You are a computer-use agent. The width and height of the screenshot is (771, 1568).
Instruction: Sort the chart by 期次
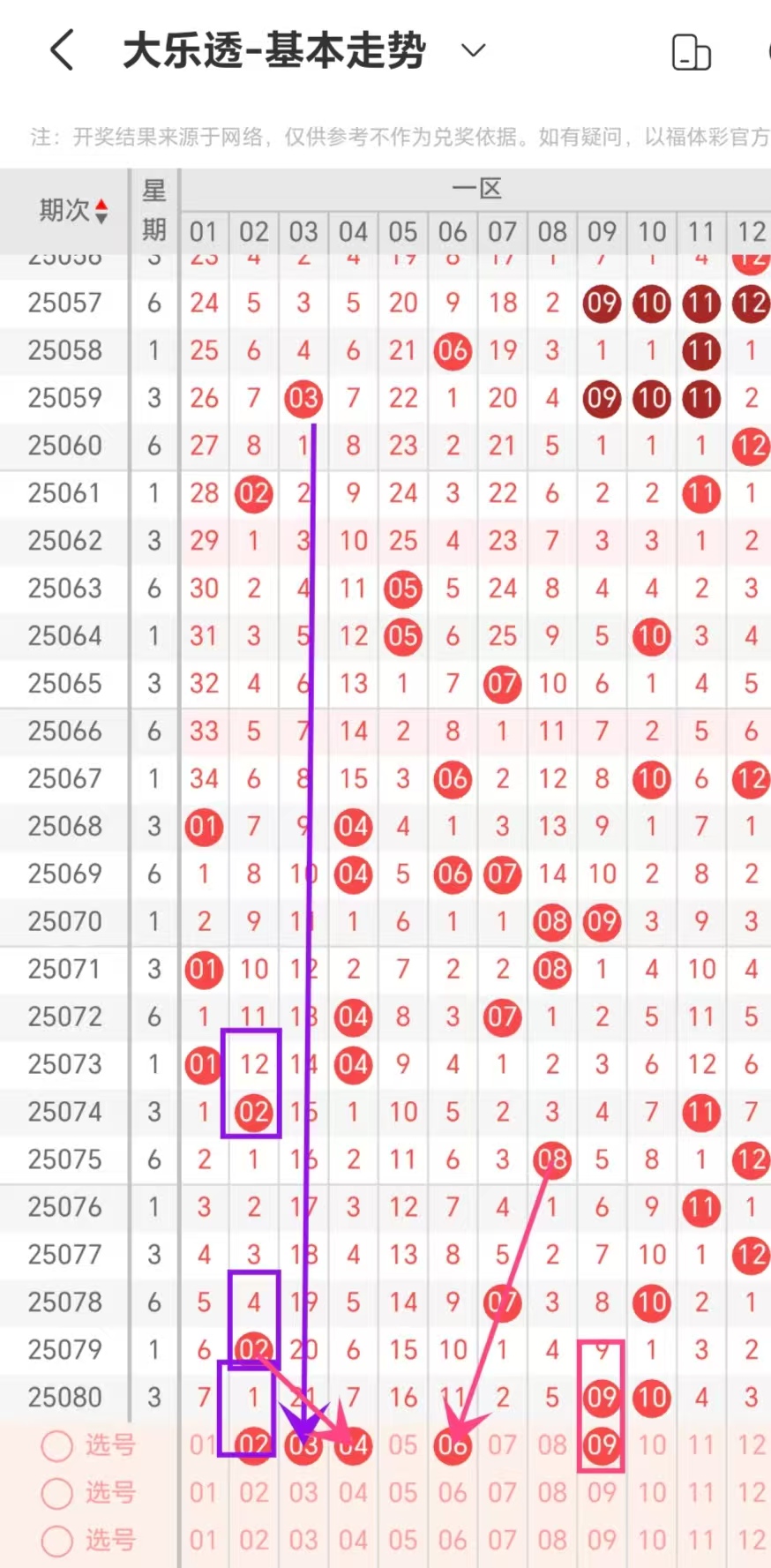pos(73,211)
